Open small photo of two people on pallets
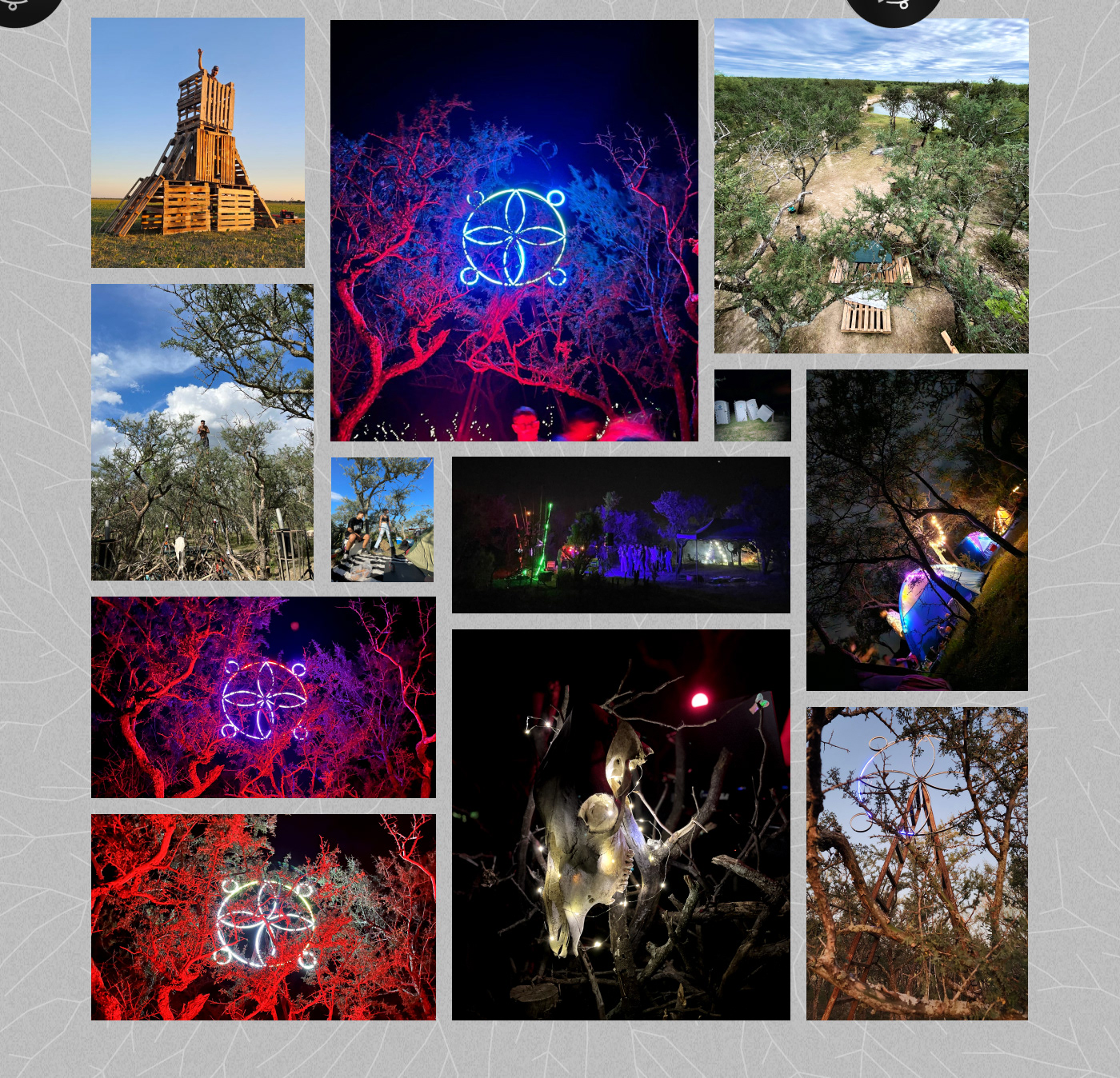Screen dimensions: 1120x1078 tap(382, 519)
